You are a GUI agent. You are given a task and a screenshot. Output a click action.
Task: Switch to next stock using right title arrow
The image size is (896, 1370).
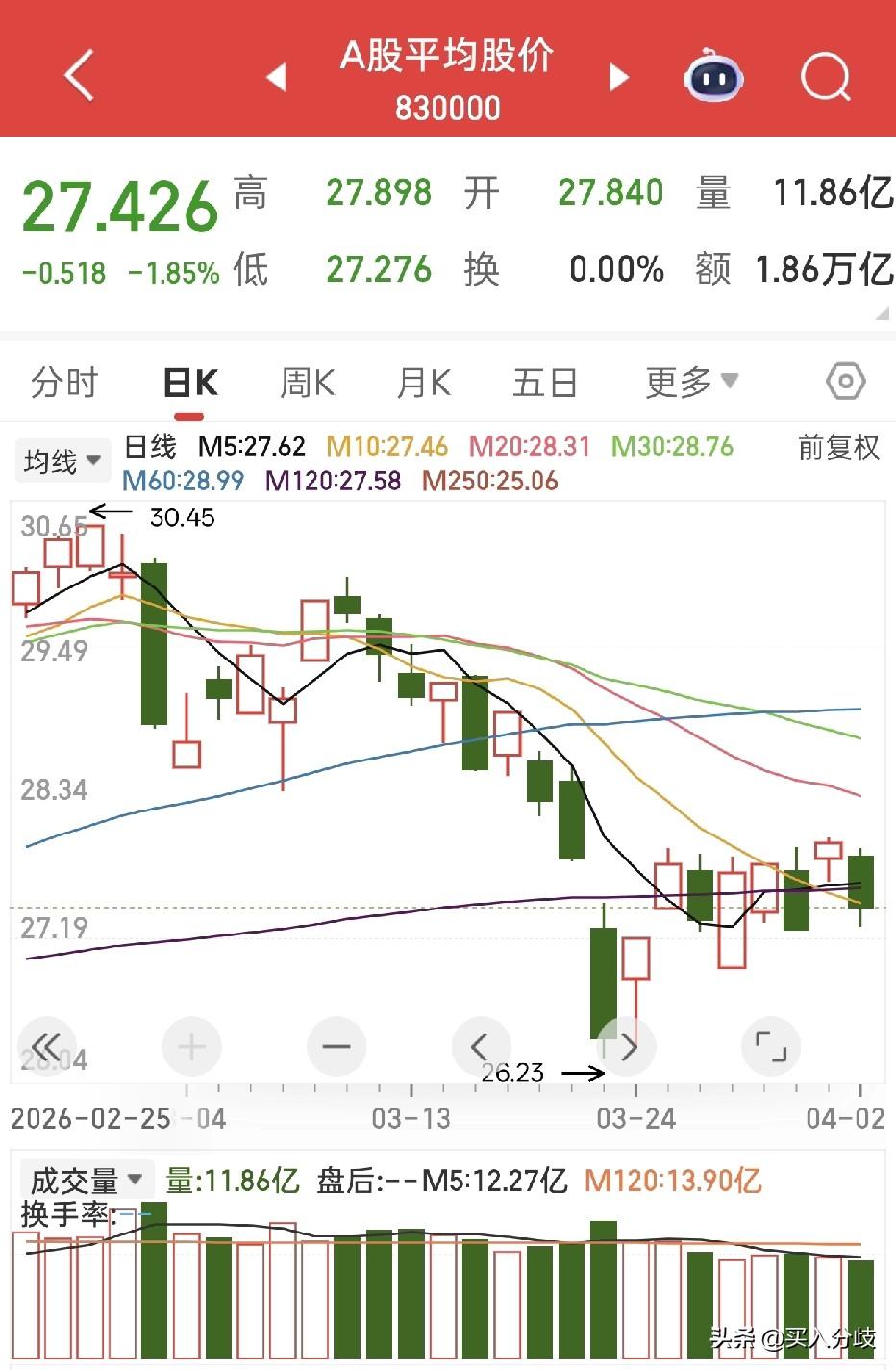tap(618, 79)
